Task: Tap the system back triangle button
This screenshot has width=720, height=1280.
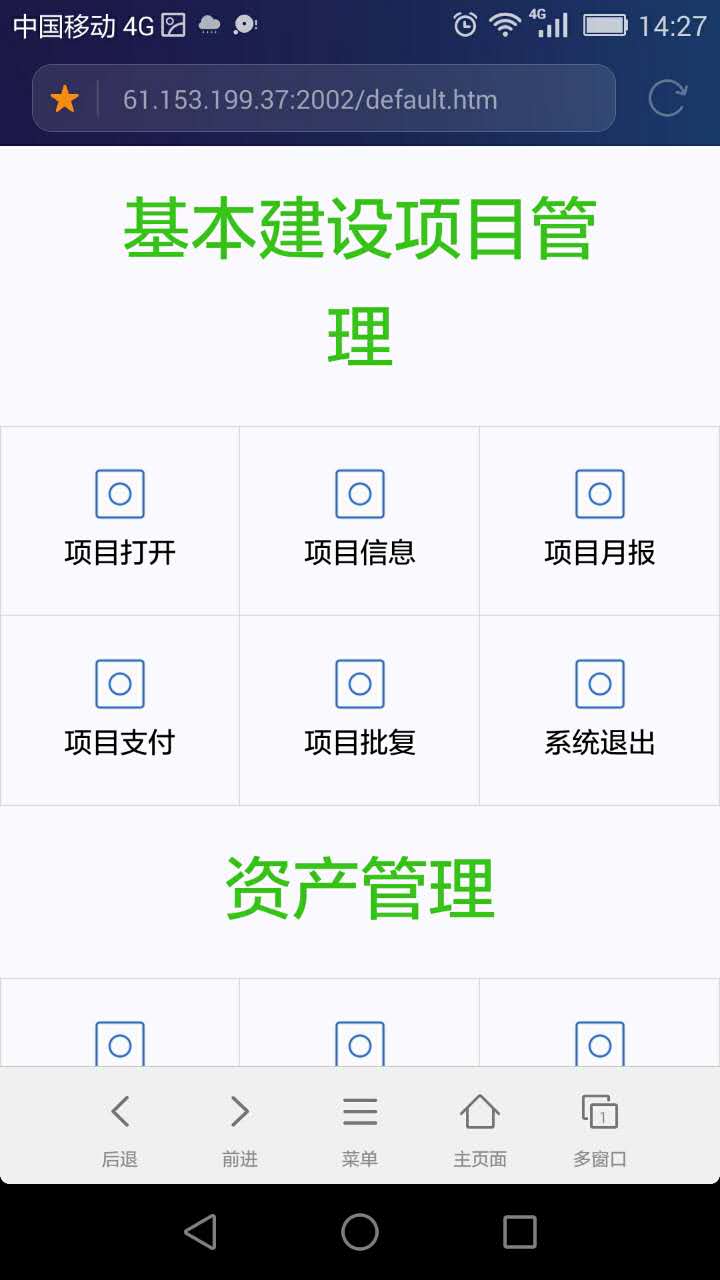Action: 201,1232
